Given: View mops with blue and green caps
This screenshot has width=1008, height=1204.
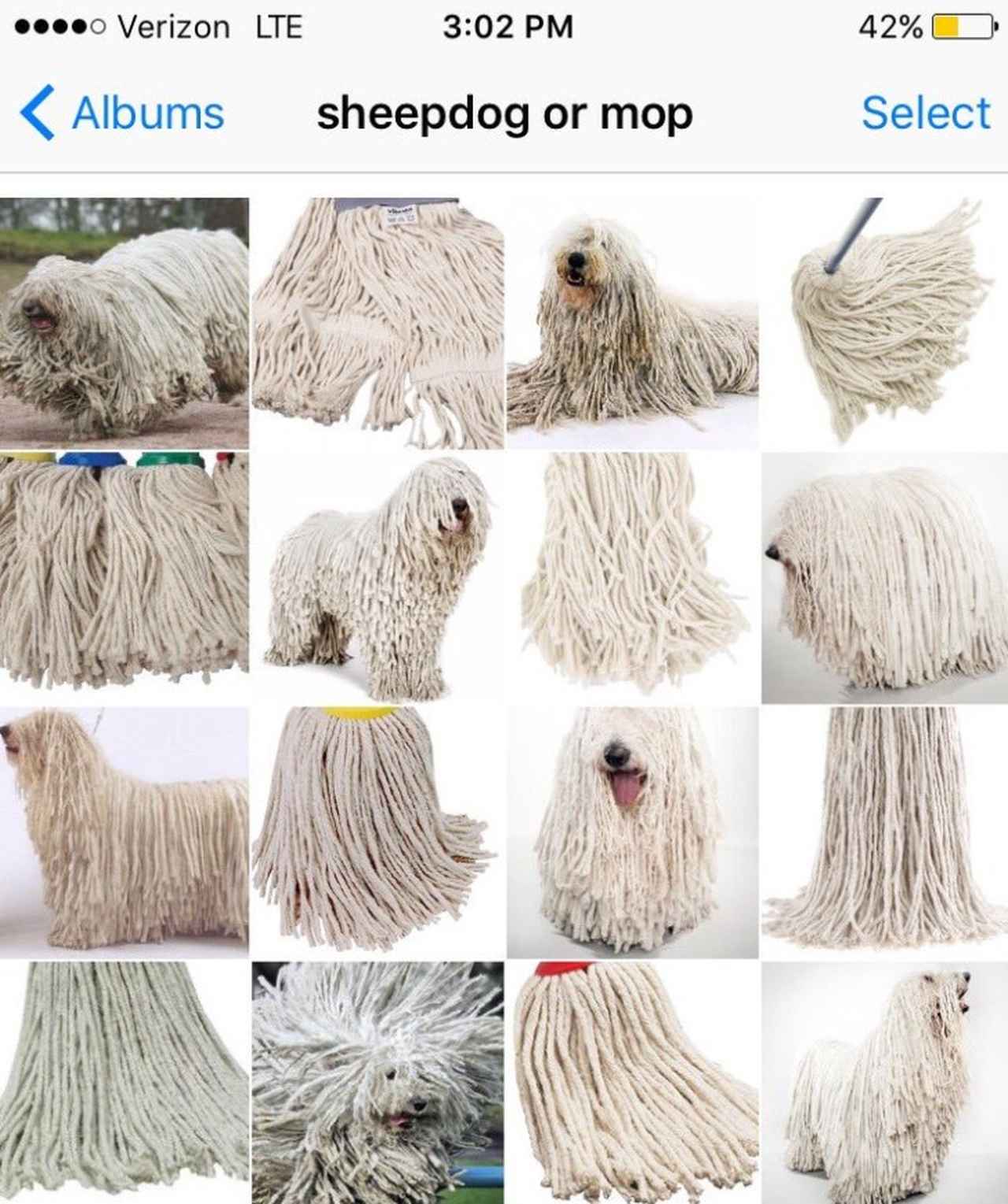Looking at the screenshot, I should click(124, 577).
